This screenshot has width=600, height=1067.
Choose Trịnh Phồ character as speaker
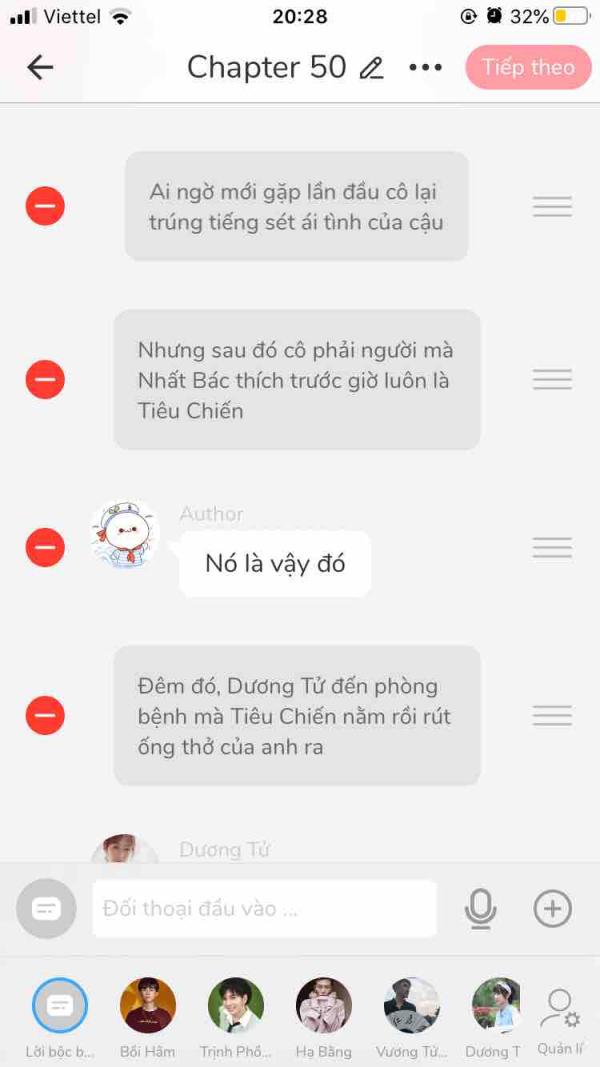click(x=236, y=1005)
